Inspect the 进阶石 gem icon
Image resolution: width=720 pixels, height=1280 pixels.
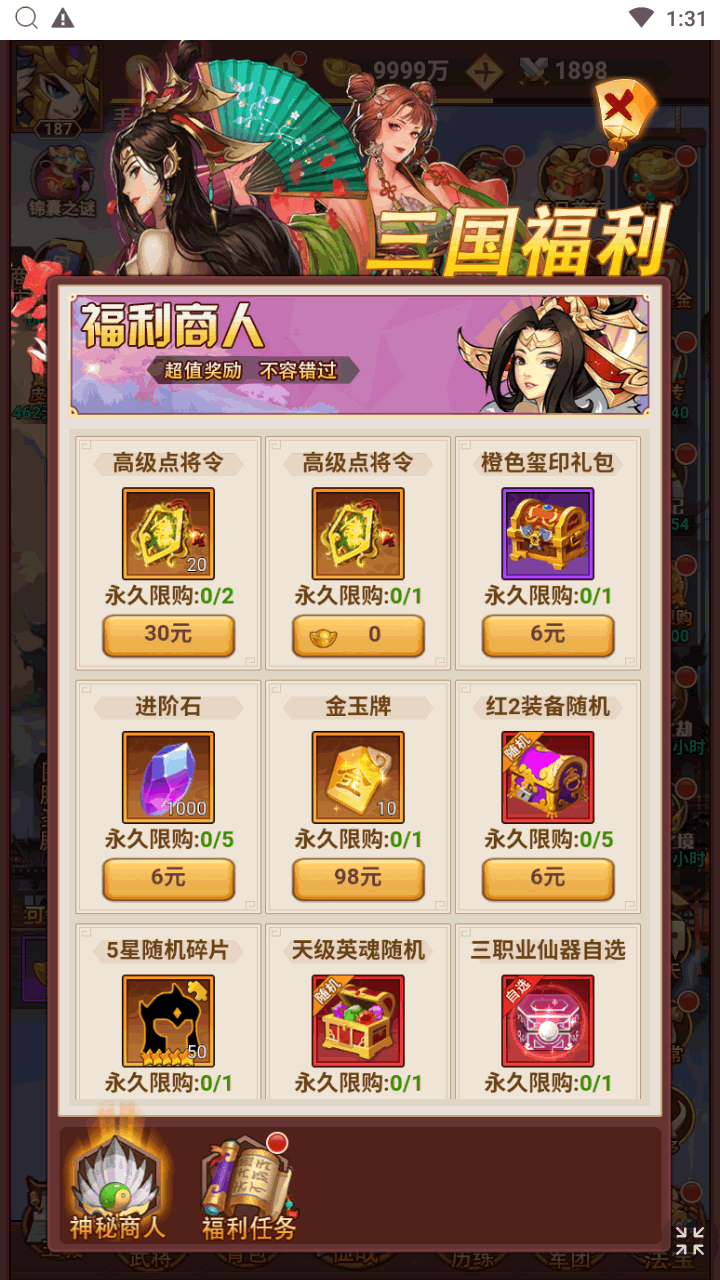[x=168, y=777]
